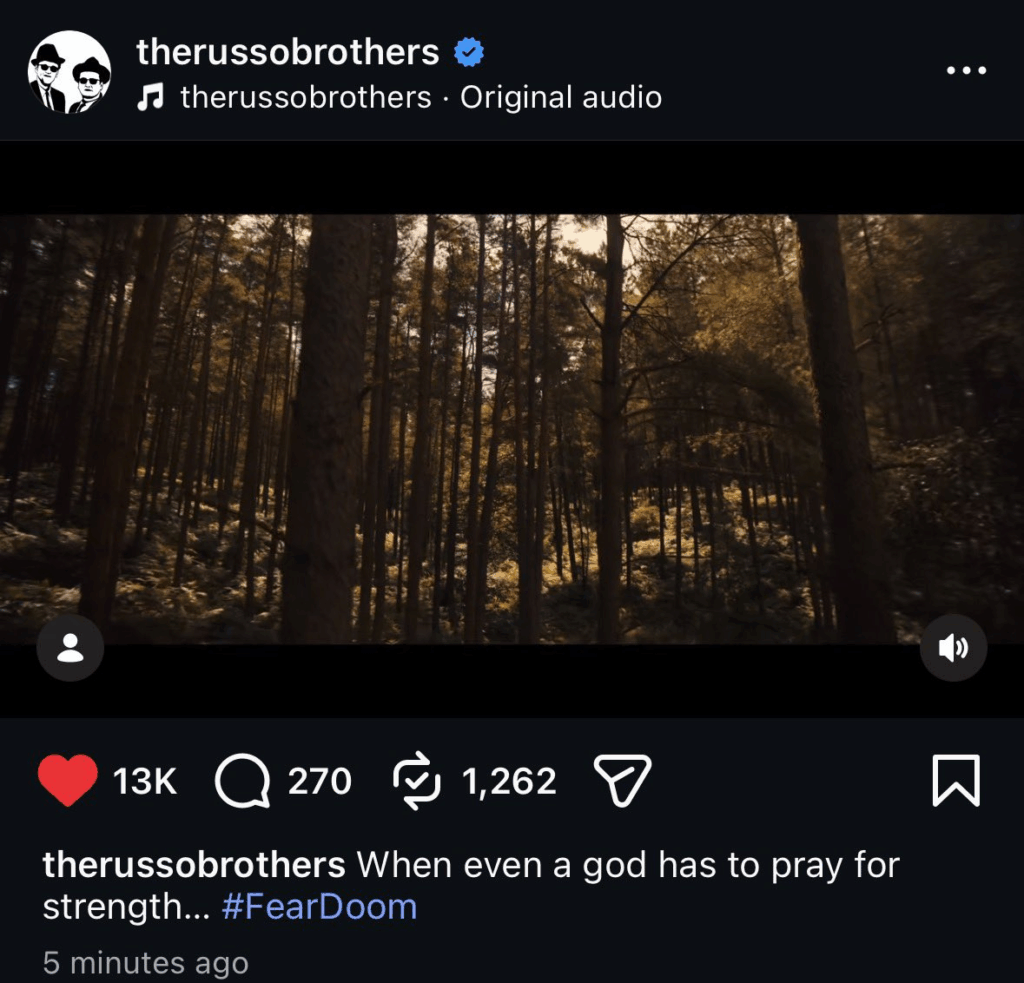Save the post with the bookmark icon
The height and width of the screenshot is (983, 1024).
956,780
